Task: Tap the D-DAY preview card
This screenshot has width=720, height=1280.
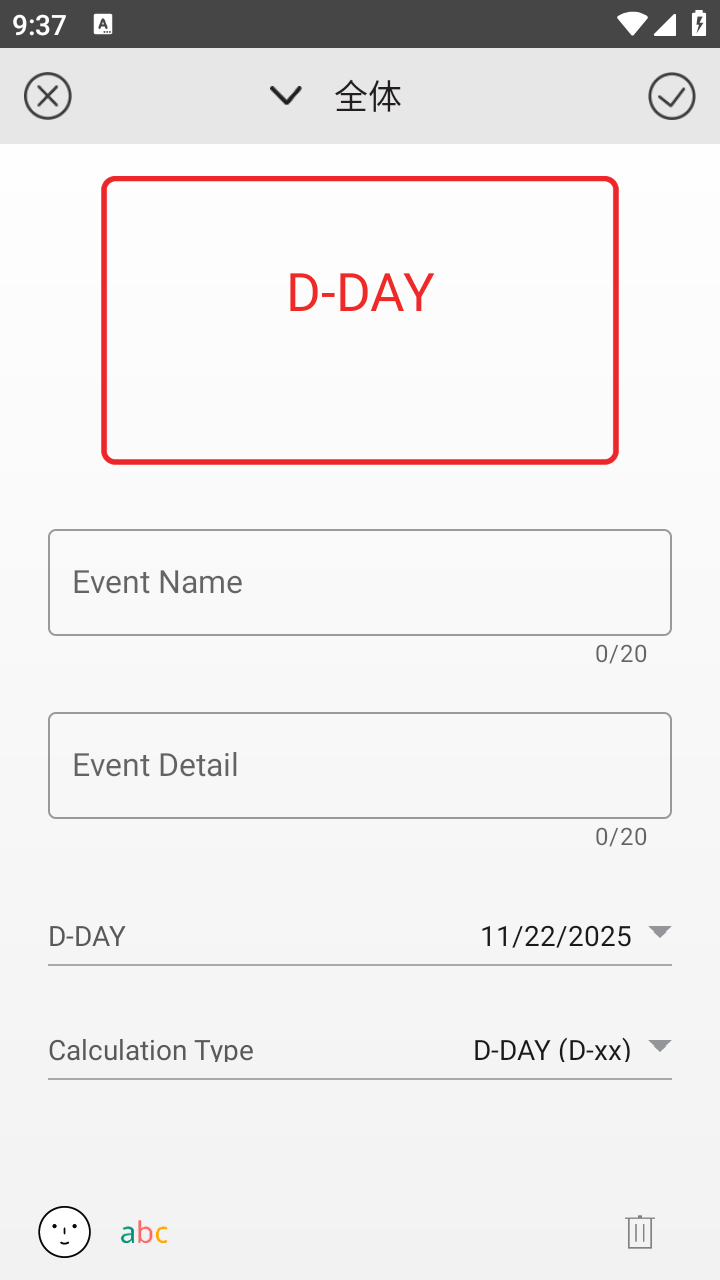Action: click(x=360, y=320)
